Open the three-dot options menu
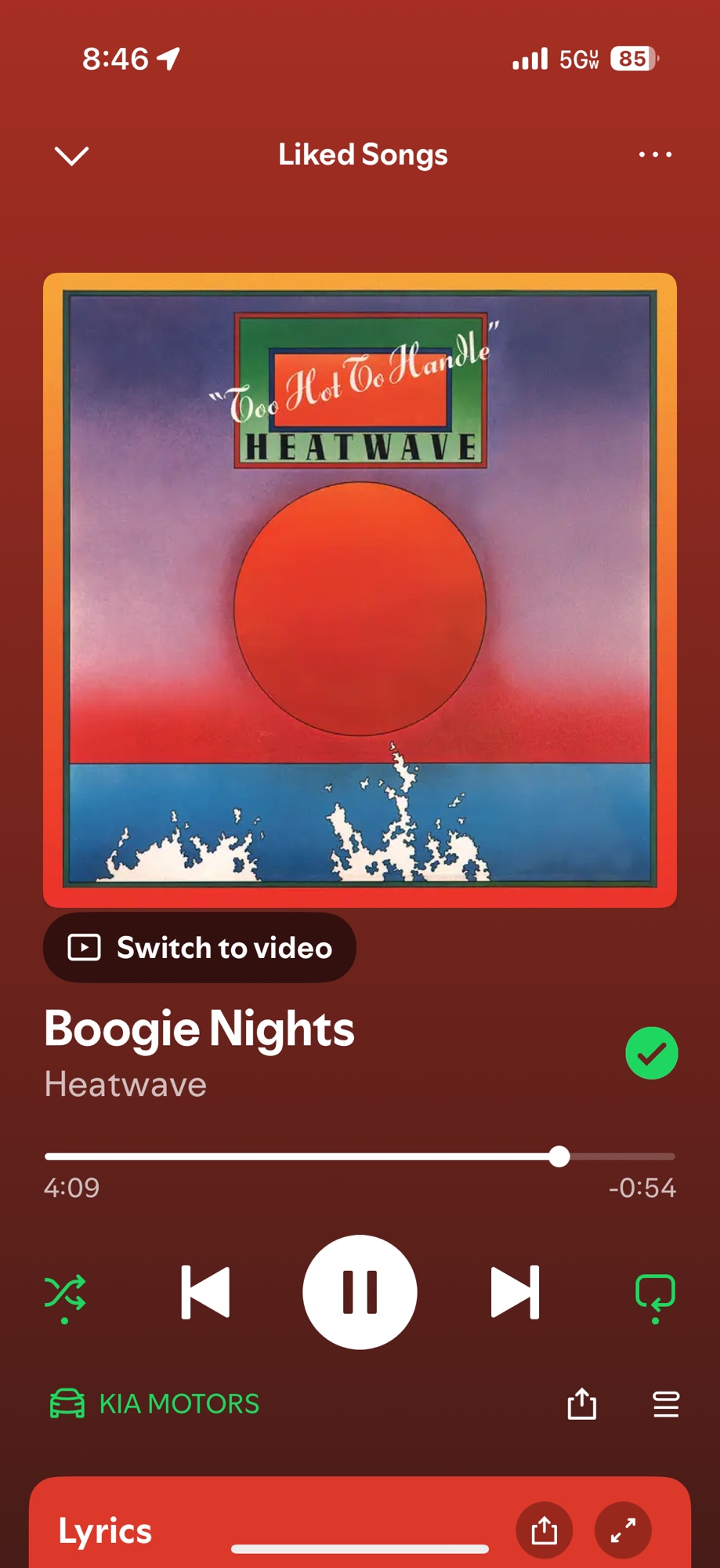 click(x=654, y=154)
